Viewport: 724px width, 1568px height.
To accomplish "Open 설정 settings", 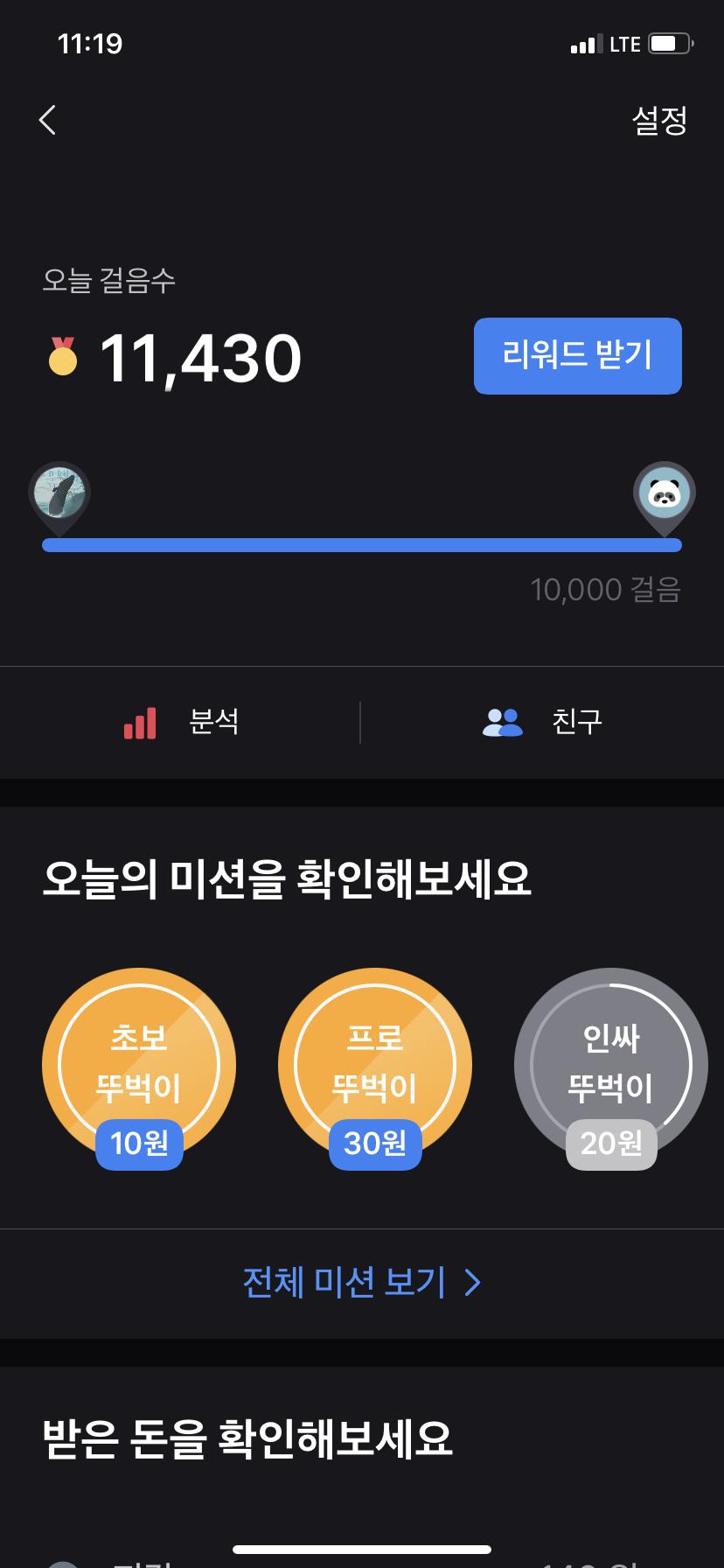I will coord(659,120).
